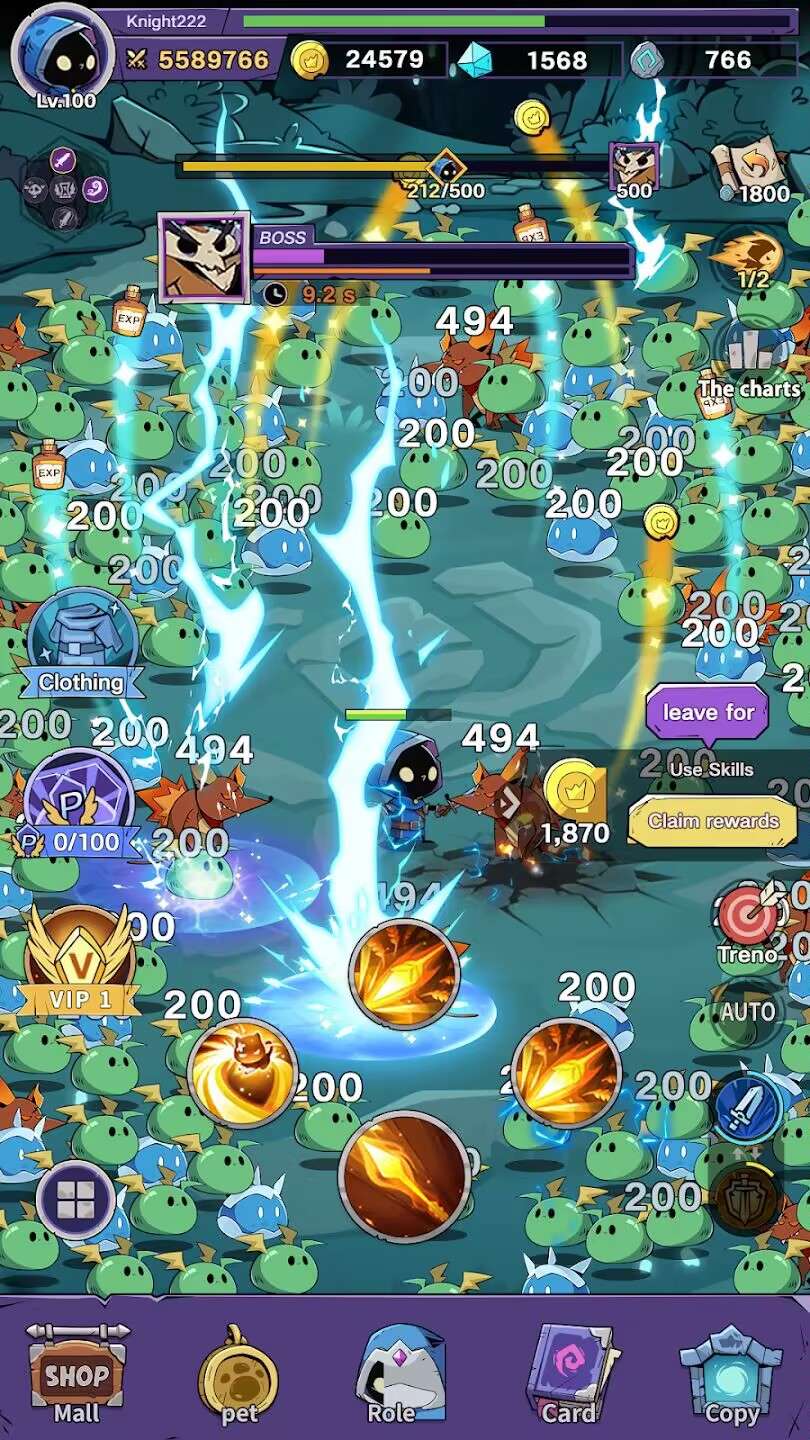Screen dimensions: 810x1440
Task: Toggle AUTO battle mode
Action: click(x=748, y=1011)
